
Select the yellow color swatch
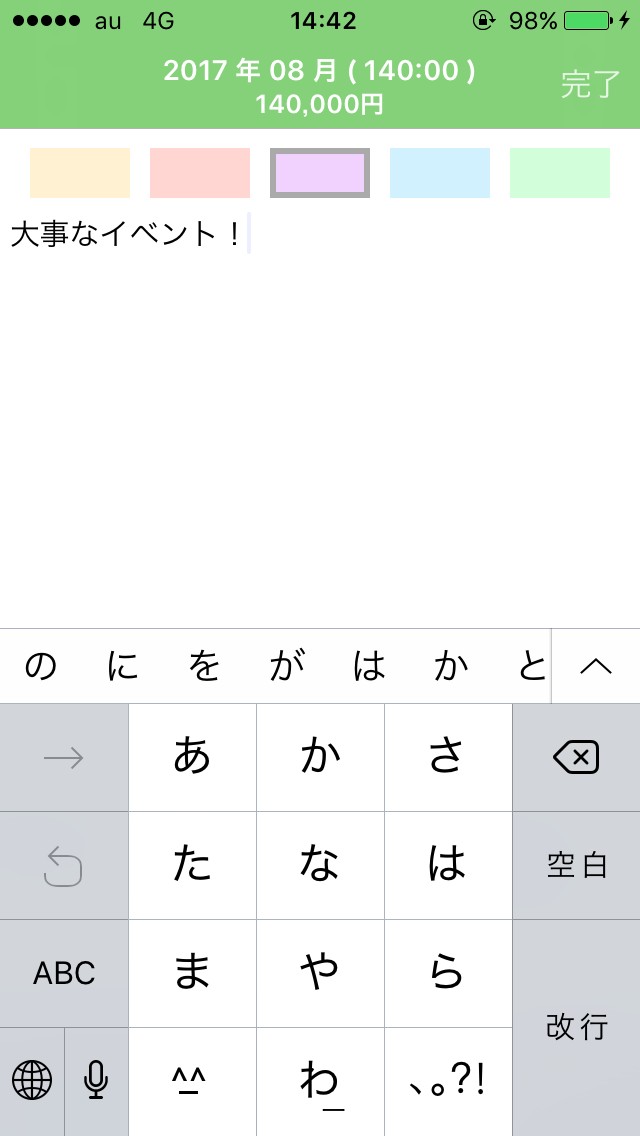coord(80,173)
